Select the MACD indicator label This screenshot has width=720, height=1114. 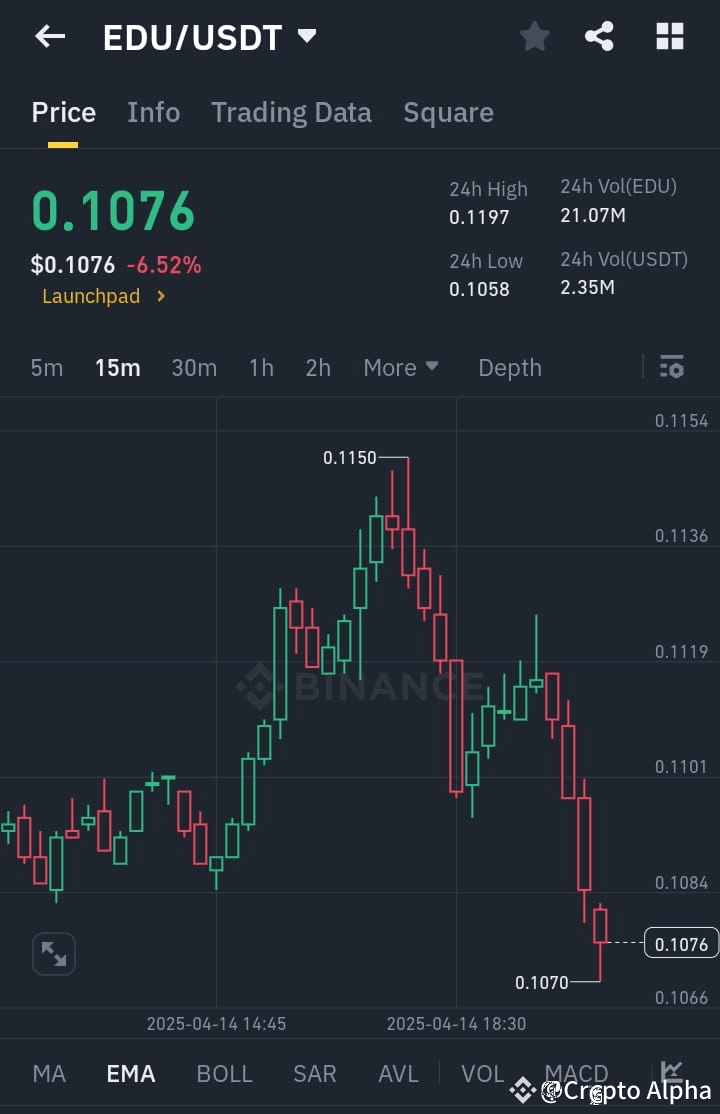pyautogui.click(x=576, y=1073)
